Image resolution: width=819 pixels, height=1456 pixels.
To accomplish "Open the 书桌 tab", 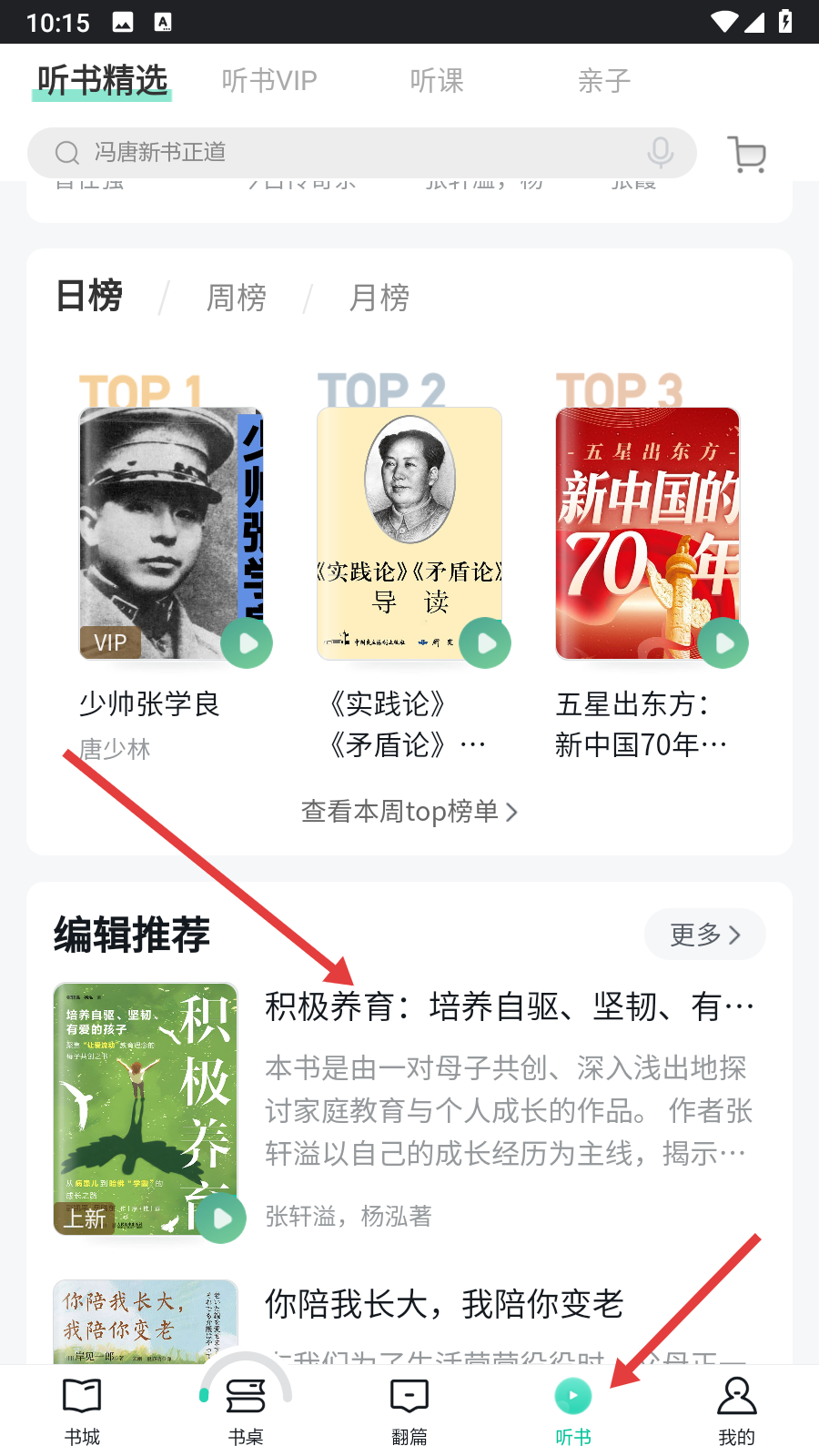I will tap(246, 1410).
